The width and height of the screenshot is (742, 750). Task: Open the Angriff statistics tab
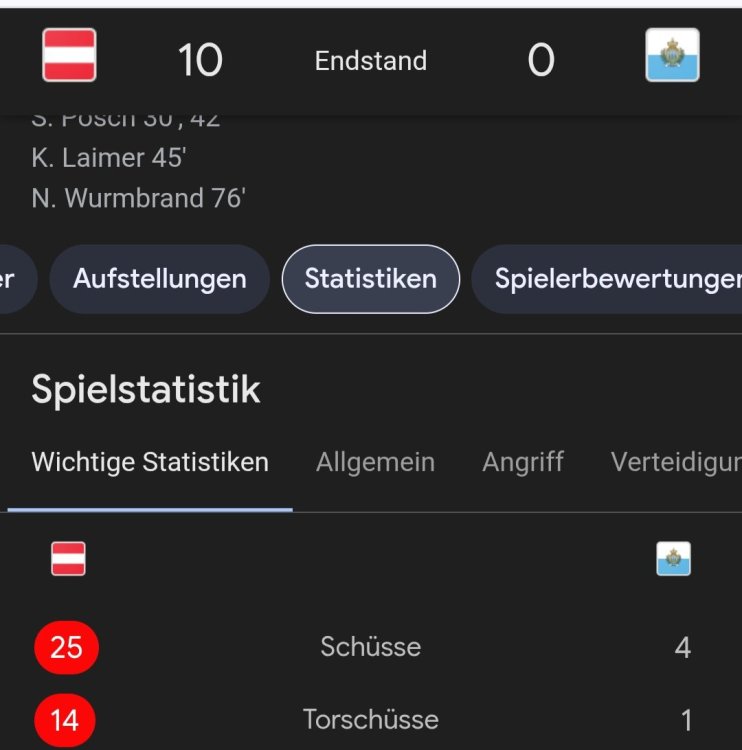pos(523,462)
